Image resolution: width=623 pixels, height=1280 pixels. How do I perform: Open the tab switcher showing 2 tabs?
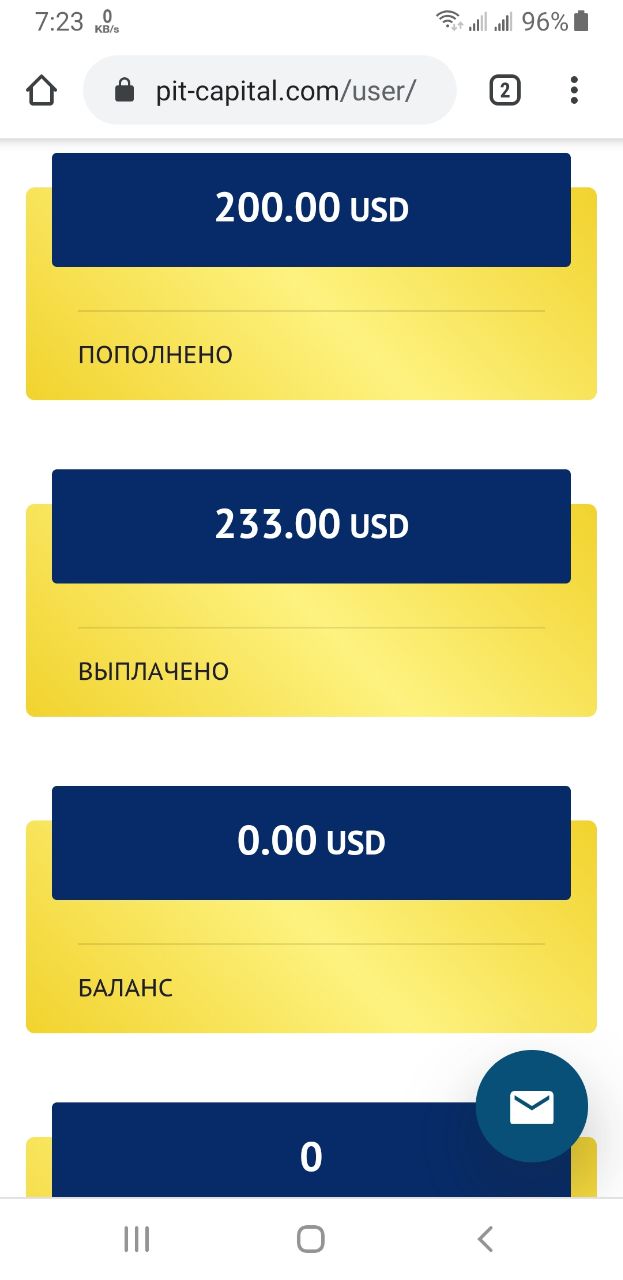(x=505, y=91)
